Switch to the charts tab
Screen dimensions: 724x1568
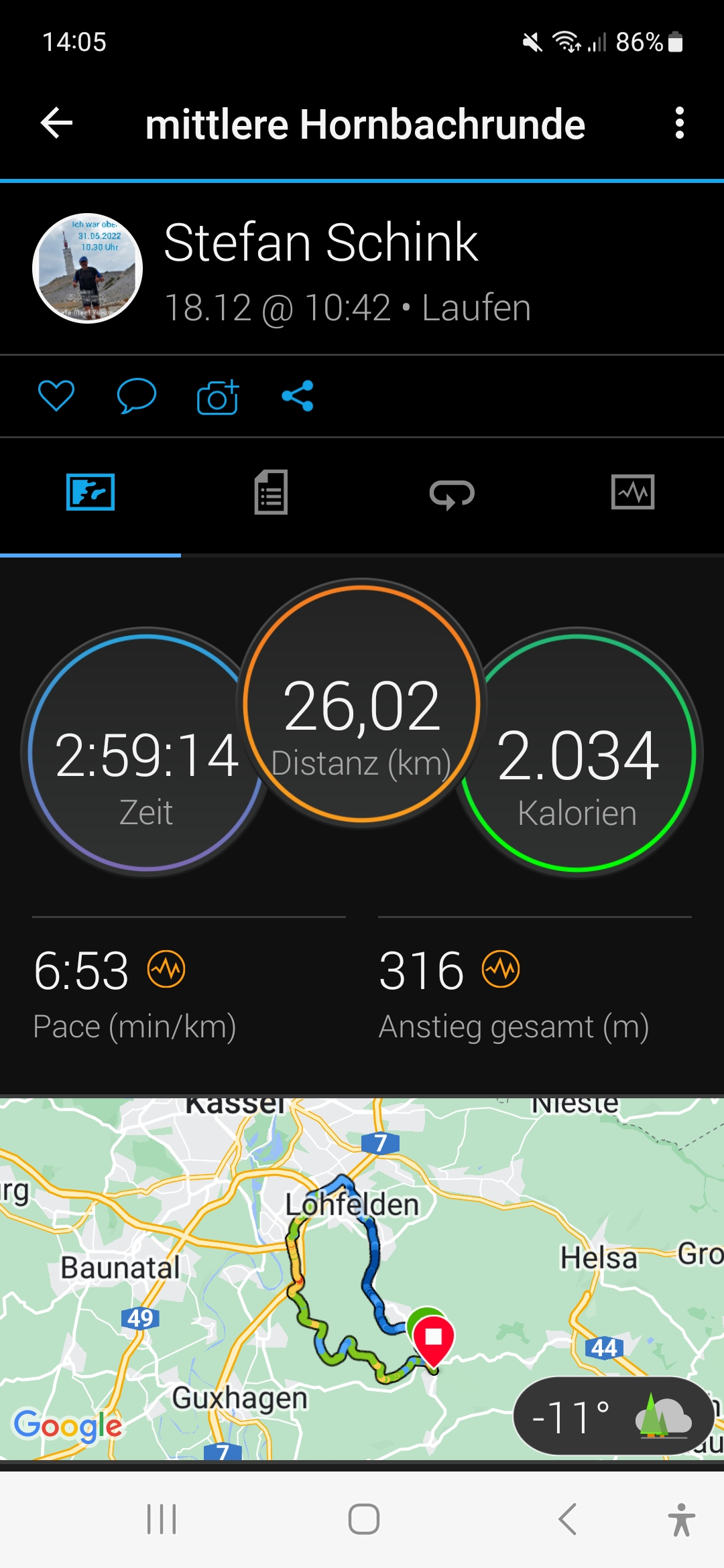(x=633, y=493)
